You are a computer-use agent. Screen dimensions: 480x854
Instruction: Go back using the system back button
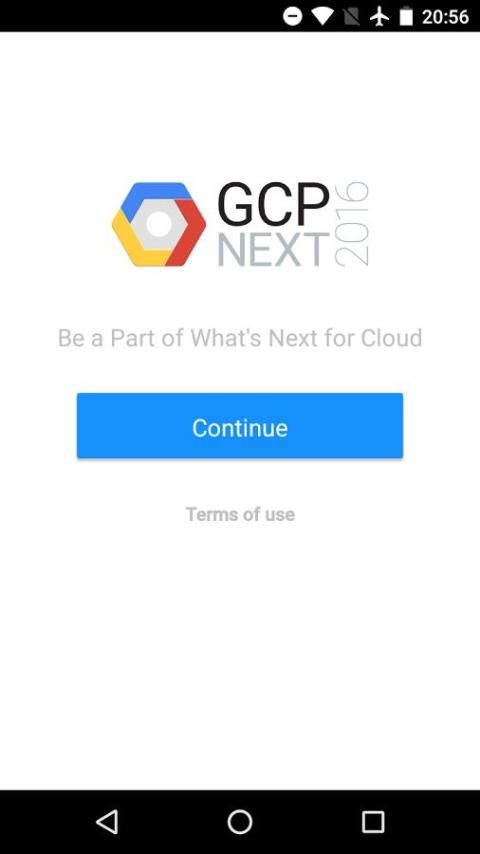pos(107,821)
